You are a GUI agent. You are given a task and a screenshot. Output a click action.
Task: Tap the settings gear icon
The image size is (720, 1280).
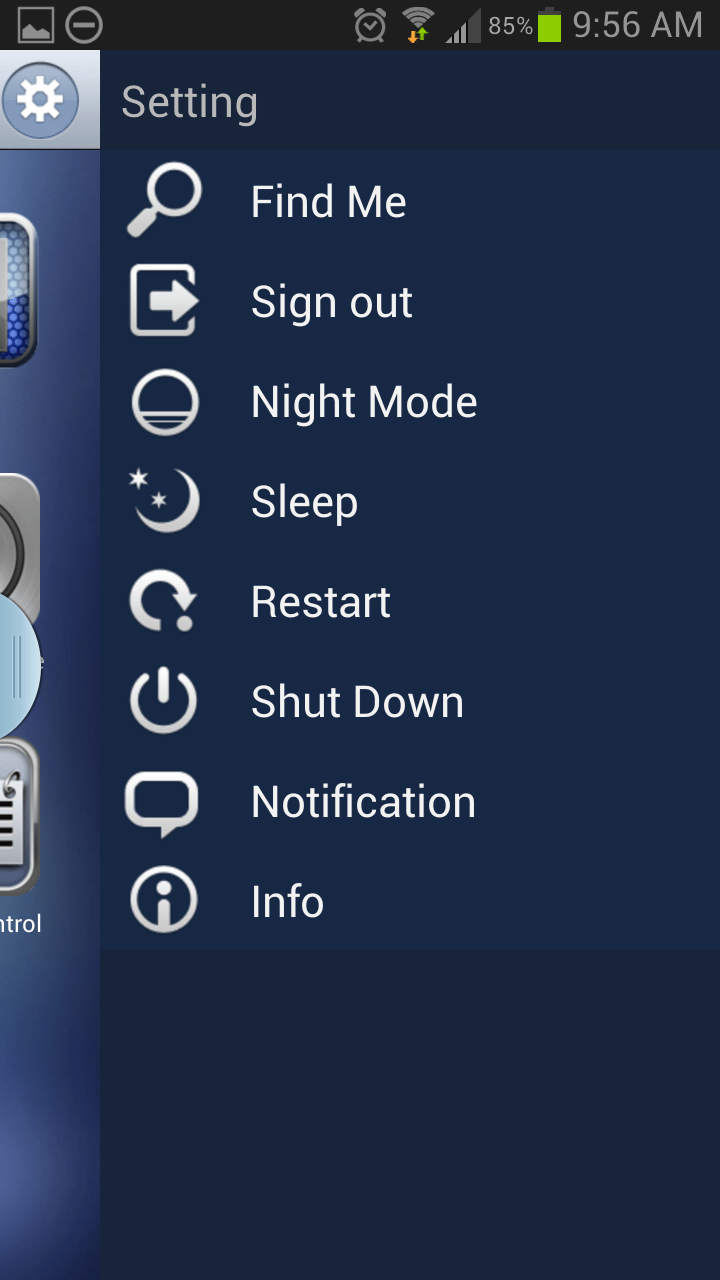coord(41,100)
